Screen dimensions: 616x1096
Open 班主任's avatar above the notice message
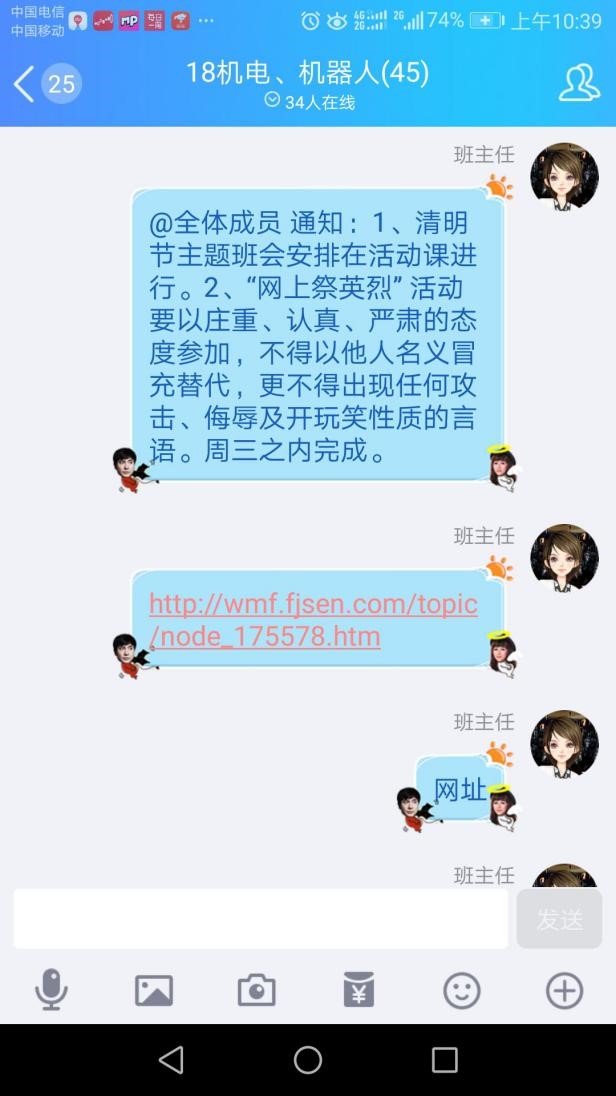coord(564,177)
